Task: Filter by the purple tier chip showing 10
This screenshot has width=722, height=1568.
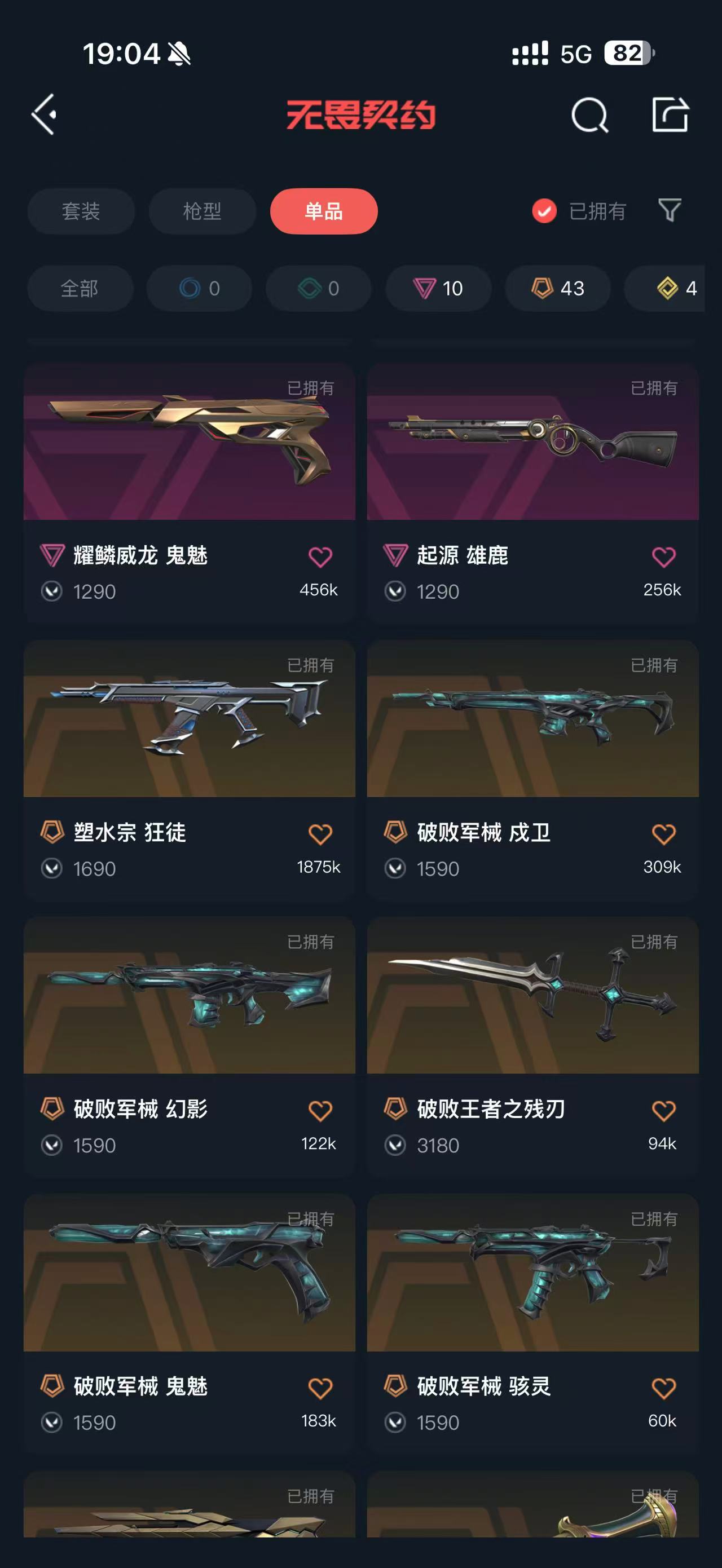Action: (438, 289)
